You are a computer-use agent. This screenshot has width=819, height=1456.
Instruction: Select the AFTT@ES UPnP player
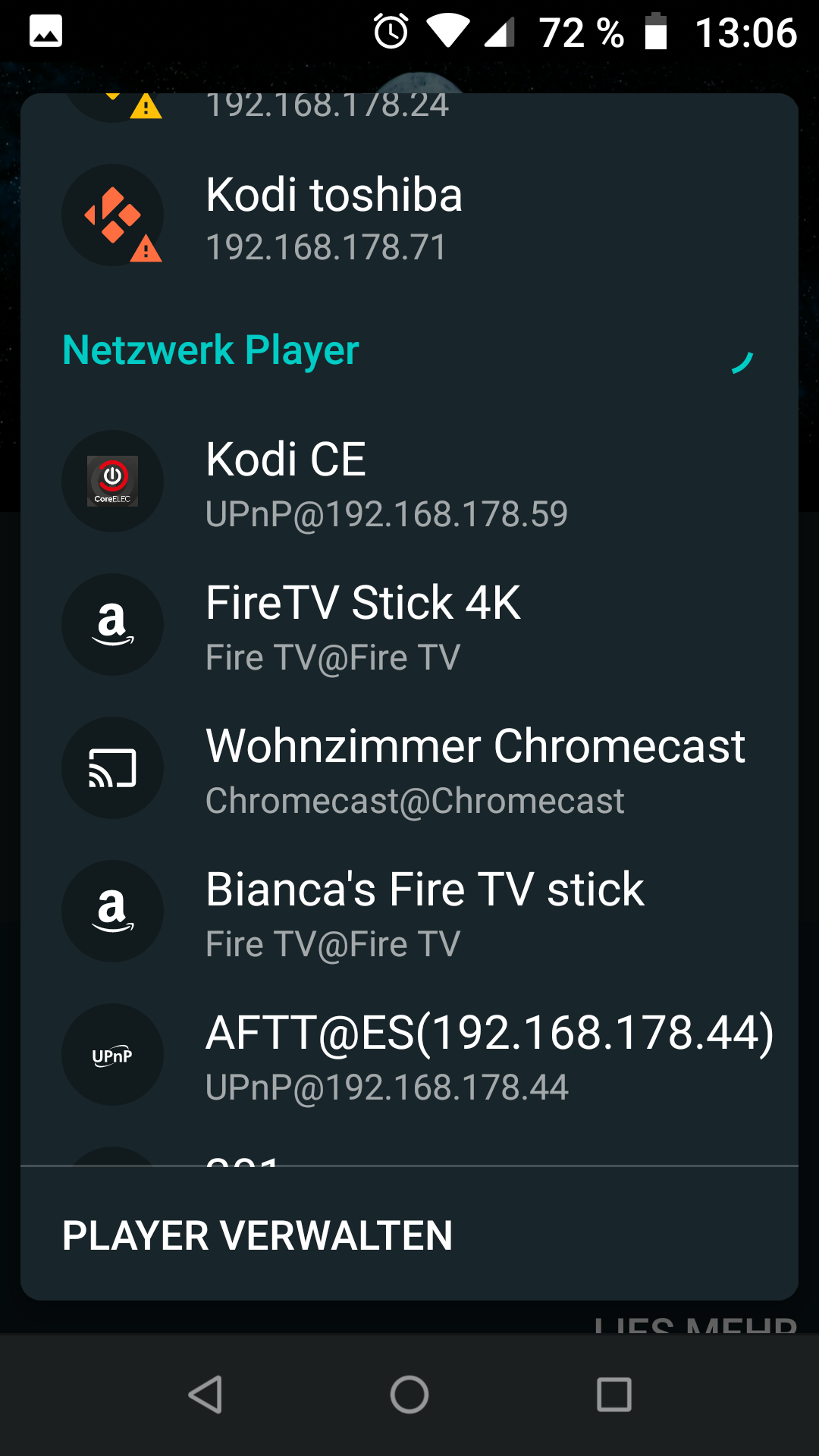pos(409,1055)
